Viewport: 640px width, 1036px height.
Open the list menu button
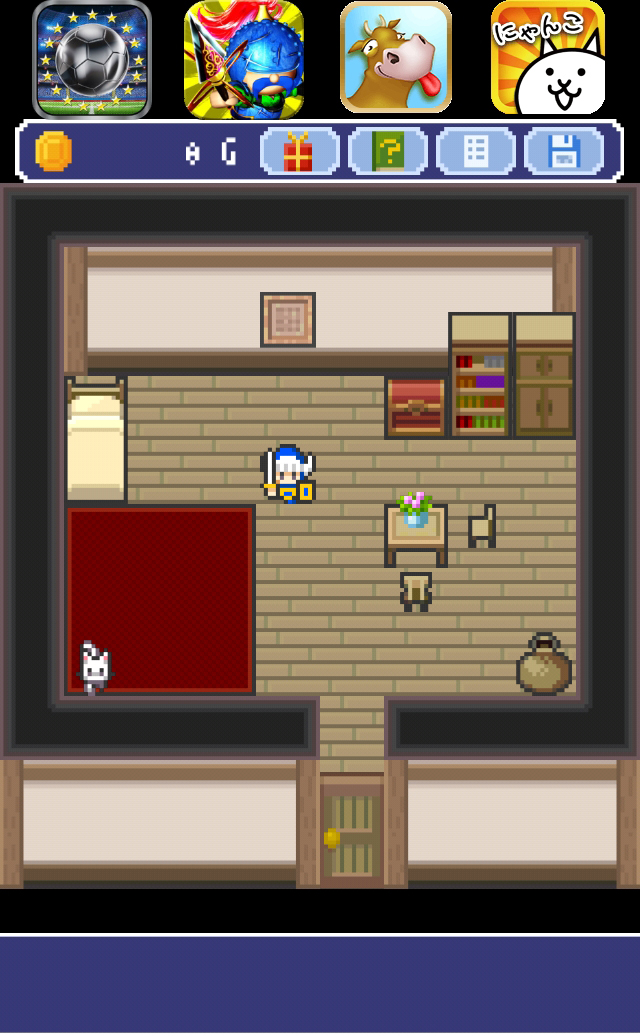tap(476, 152)
